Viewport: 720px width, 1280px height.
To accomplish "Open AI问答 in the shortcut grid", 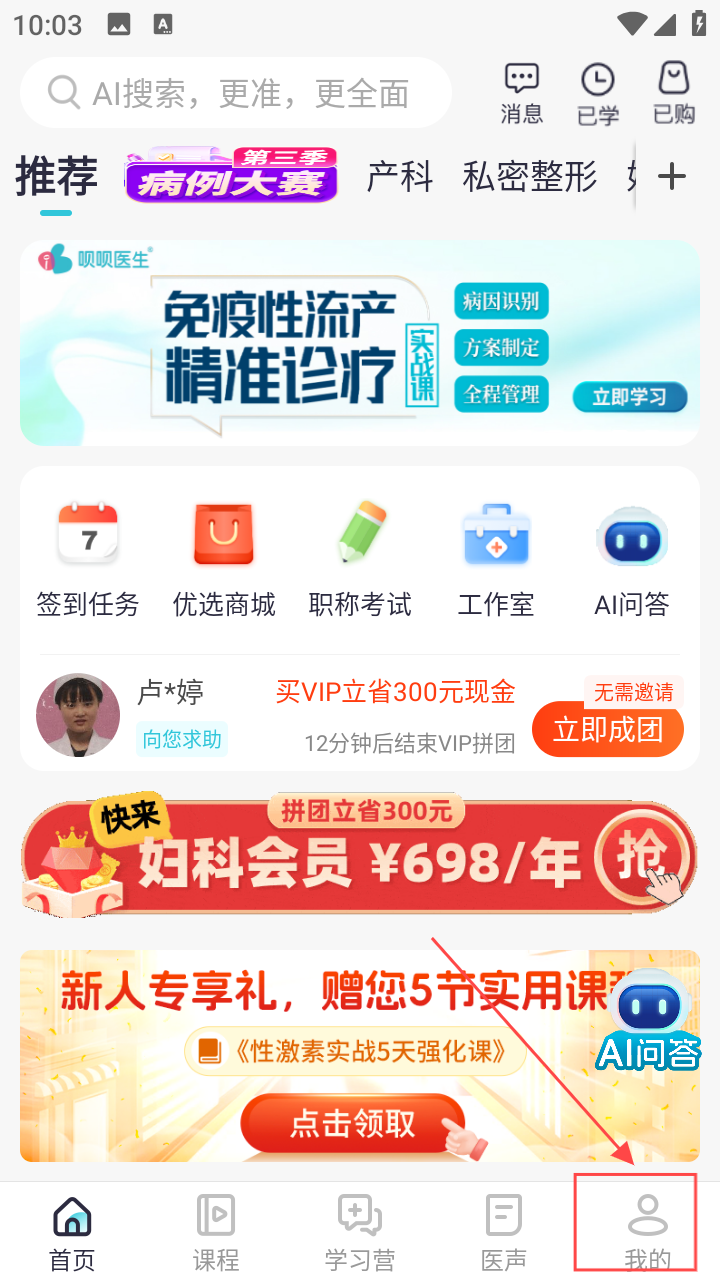I will pos(632,560).
